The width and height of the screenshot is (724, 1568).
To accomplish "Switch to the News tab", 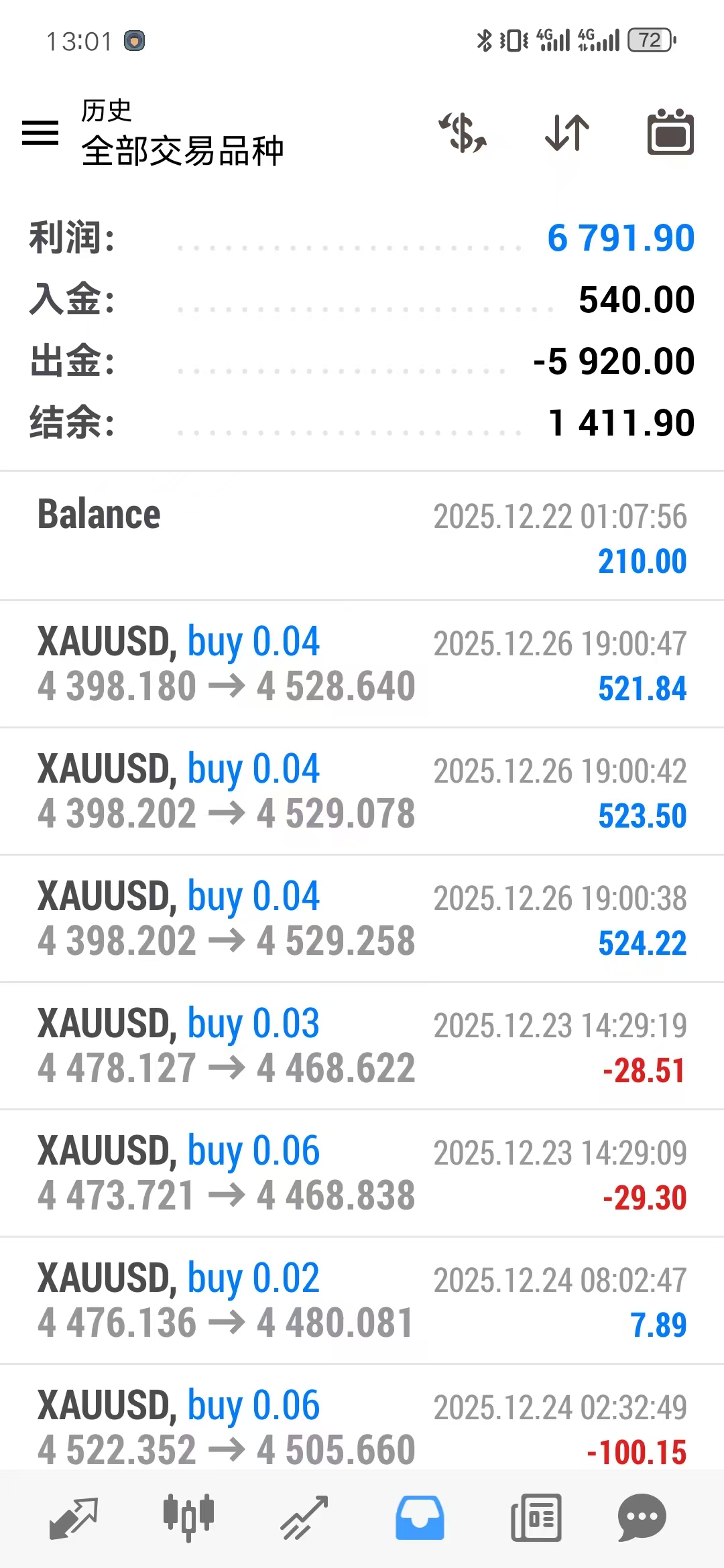I will coord(536,1518).
